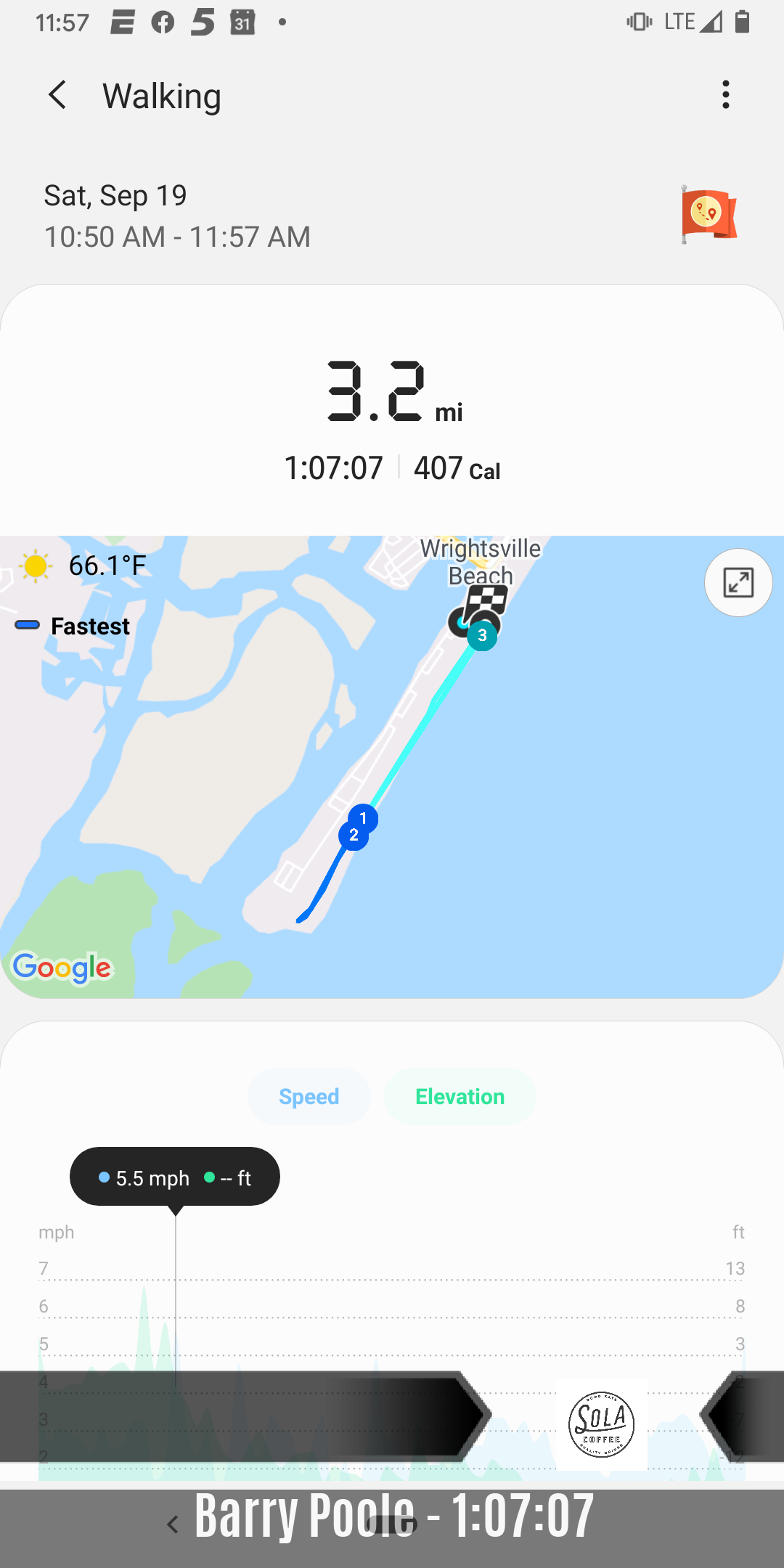The image size is (784, 1568).
Task: Toggle the Speed chart chip
Action: [x=309, y=1096]
